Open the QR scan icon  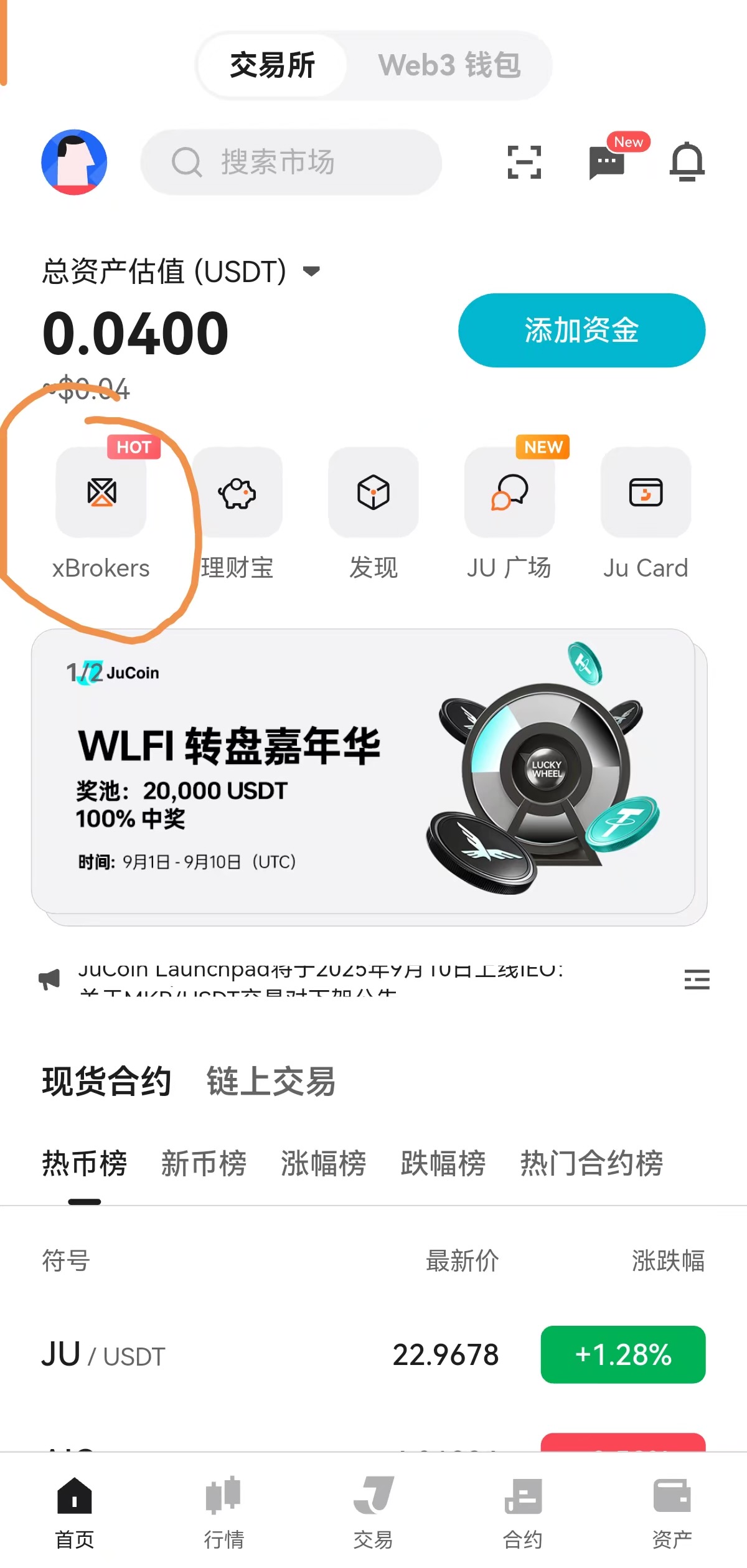pos(524,163)
